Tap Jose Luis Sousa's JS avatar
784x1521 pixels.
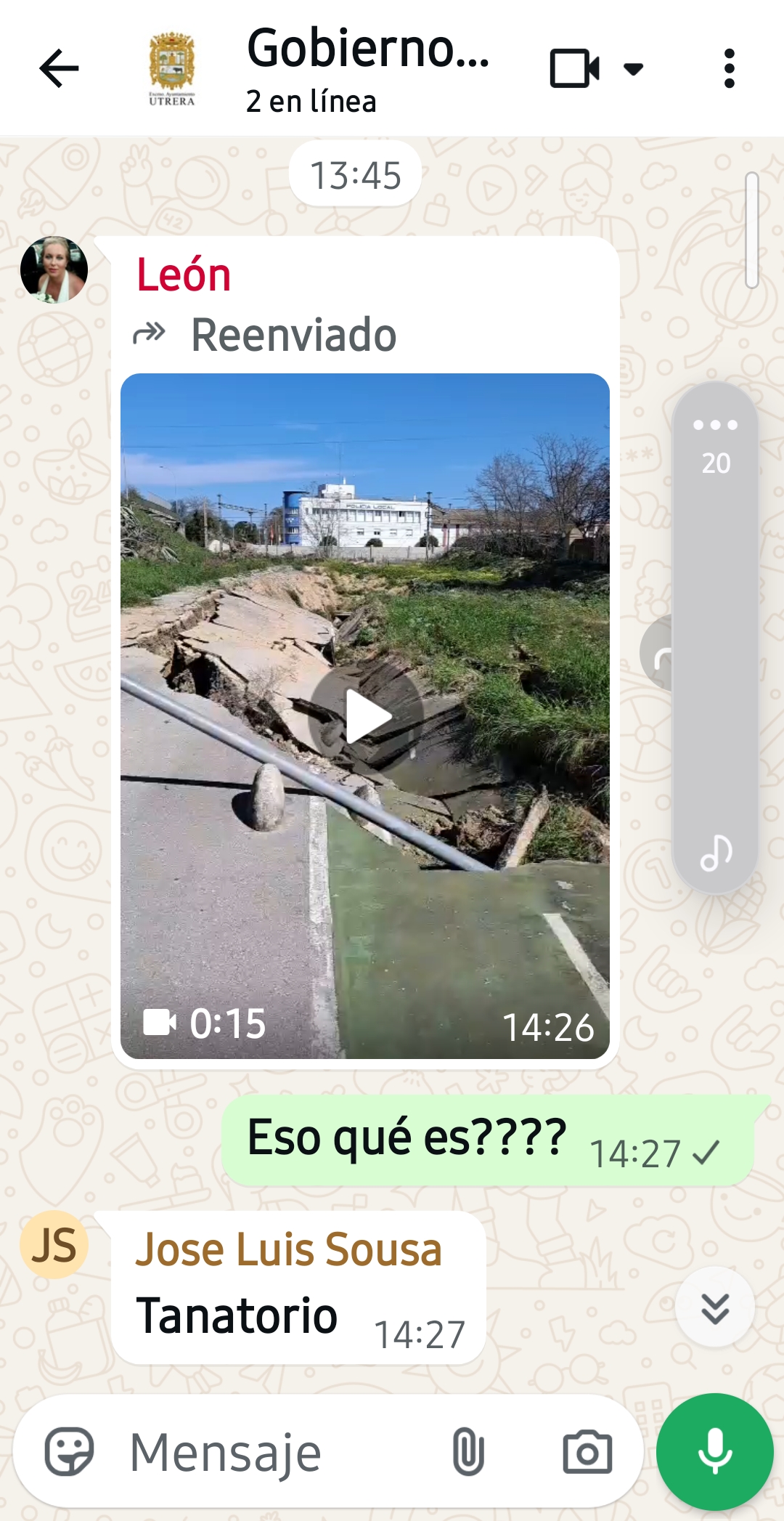click(54, 1245)
